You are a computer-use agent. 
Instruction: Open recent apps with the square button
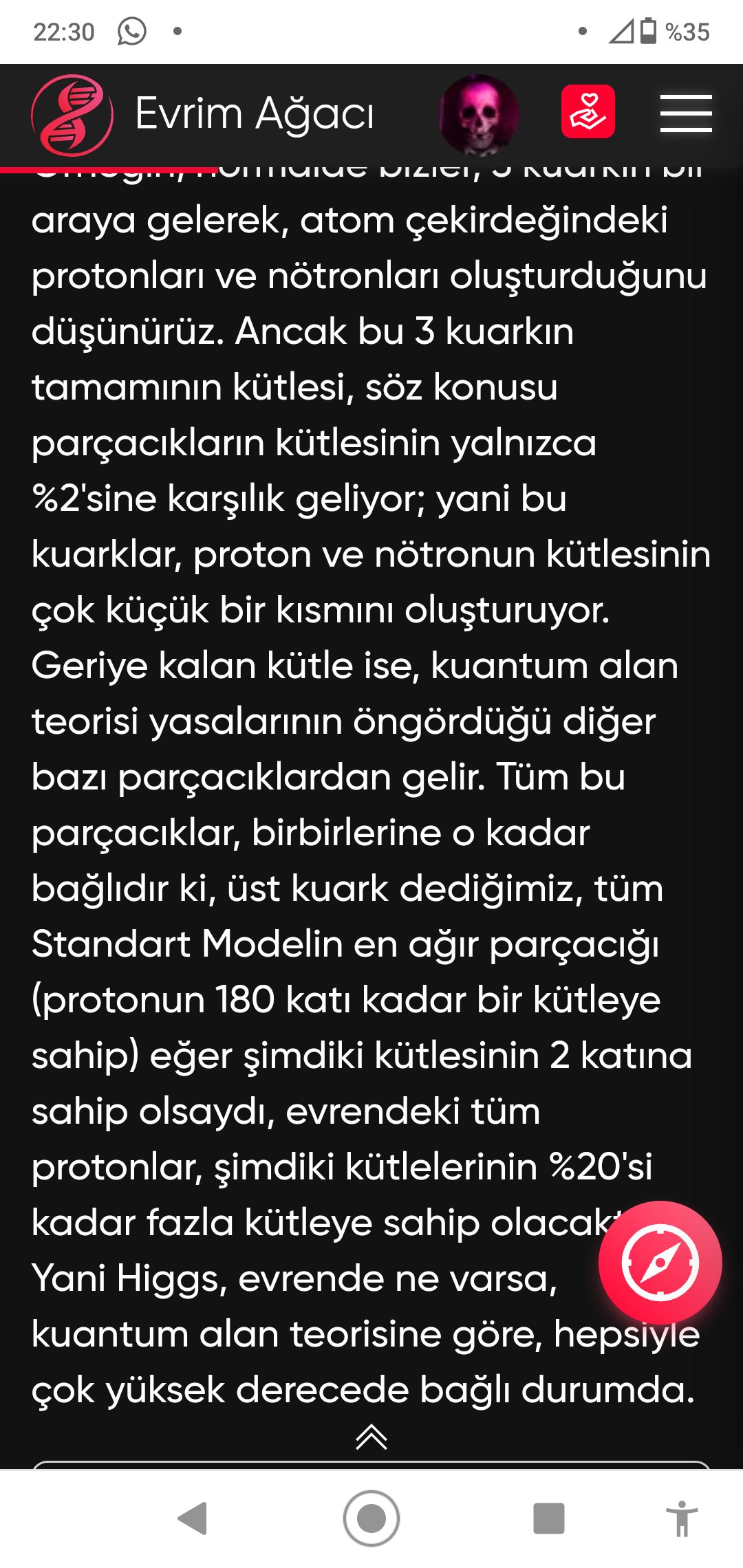point(549,1518)
